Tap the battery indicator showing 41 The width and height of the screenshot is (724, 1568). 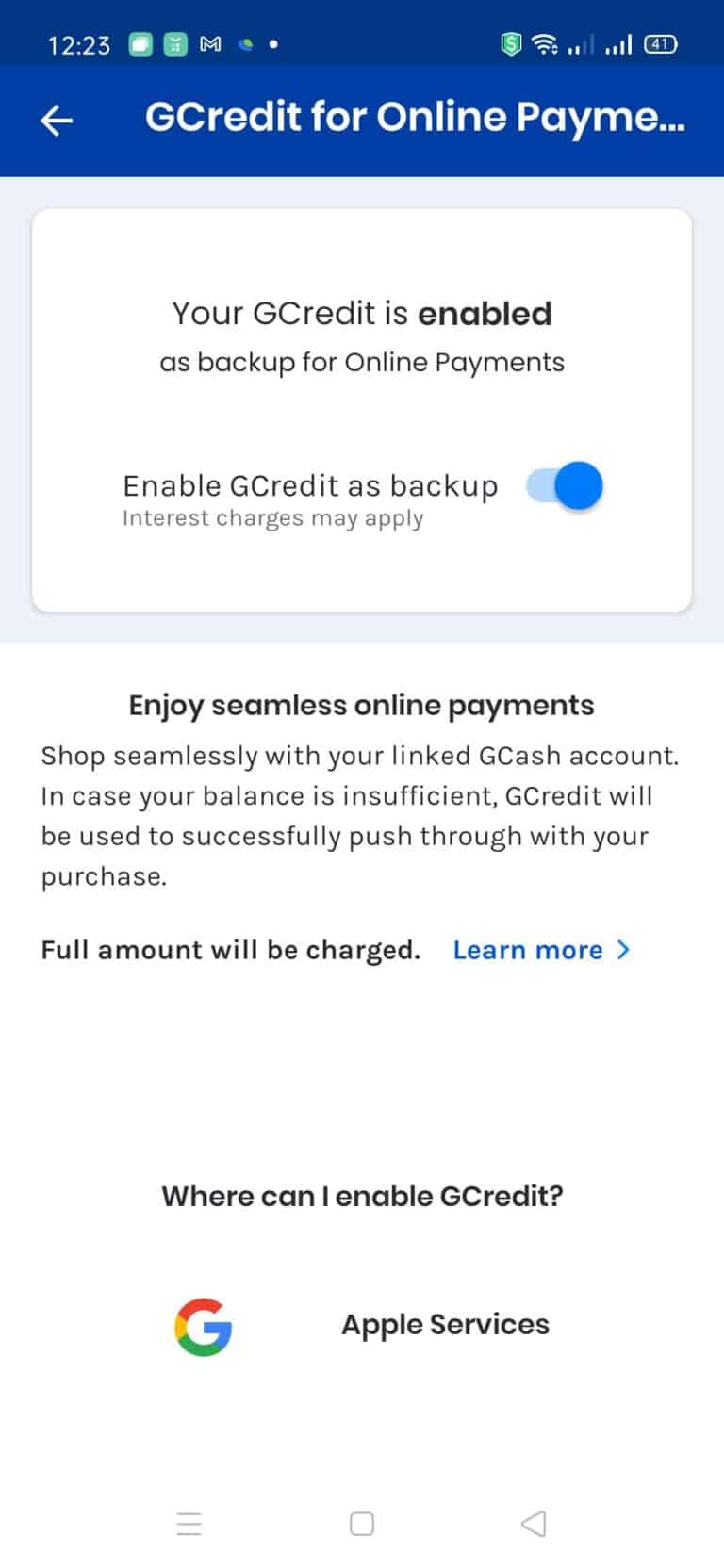click(661, 42)
